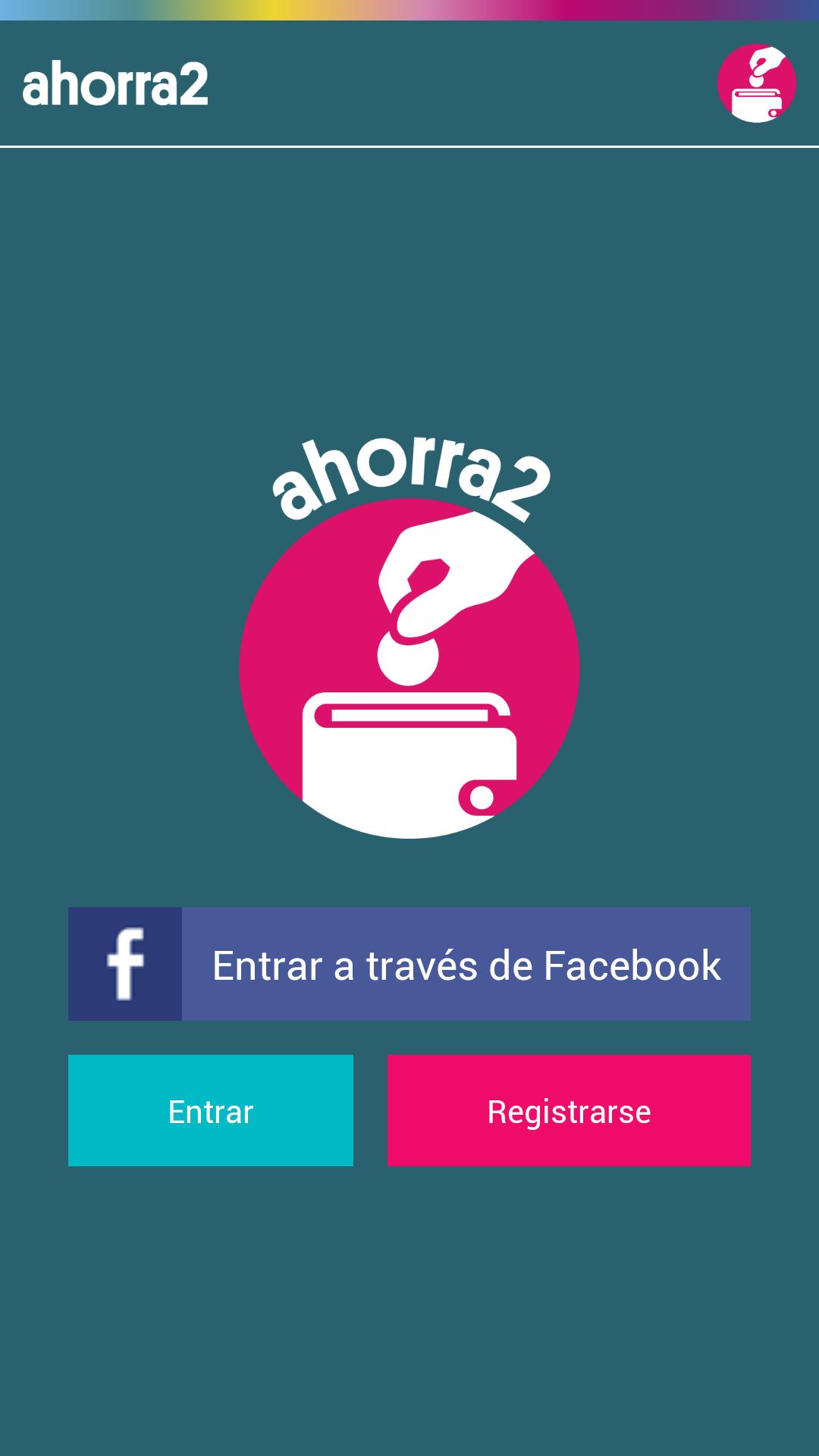Screen dimensions: 819x1456
Task: Select the pink 'Registrarse' button
Action: tap(570, 1112)
